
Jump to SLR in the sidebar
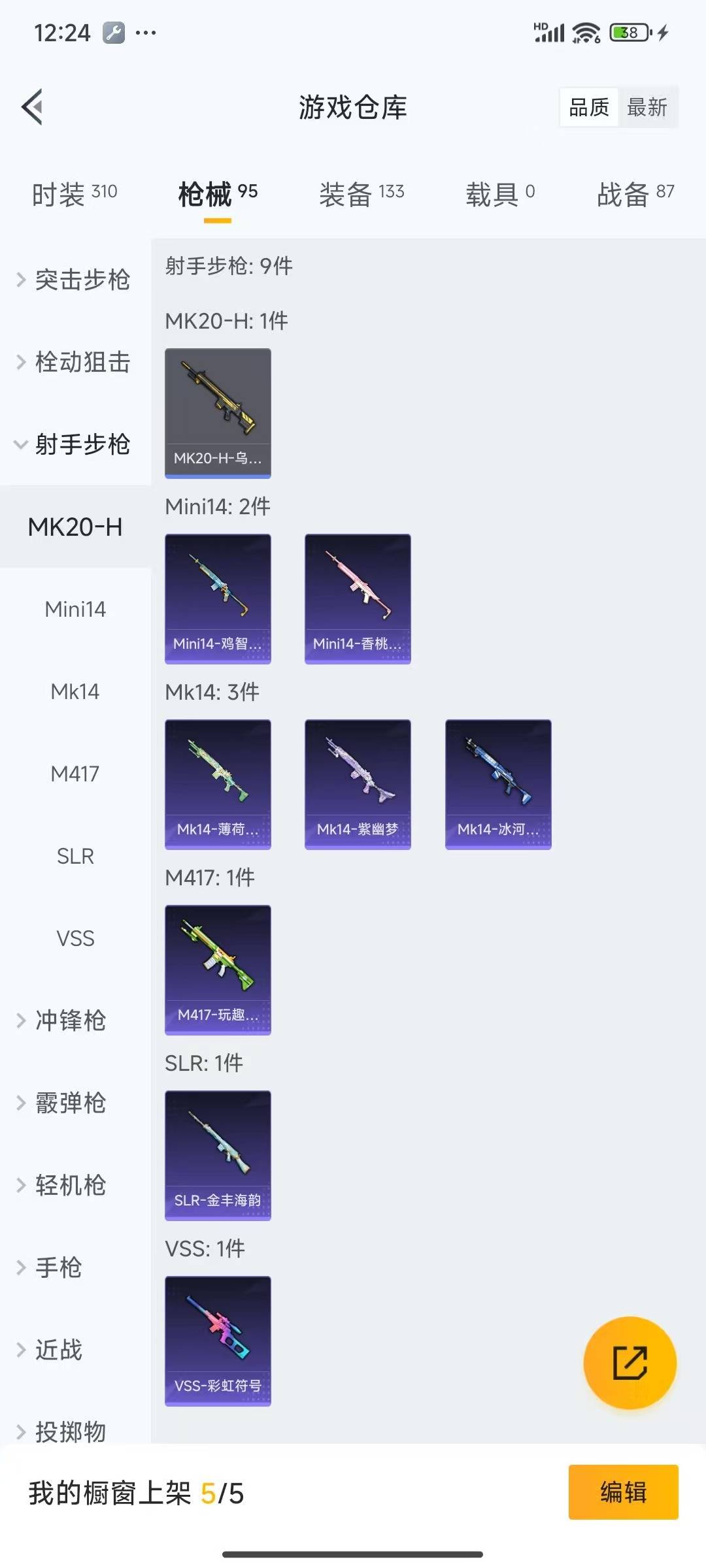75,856
